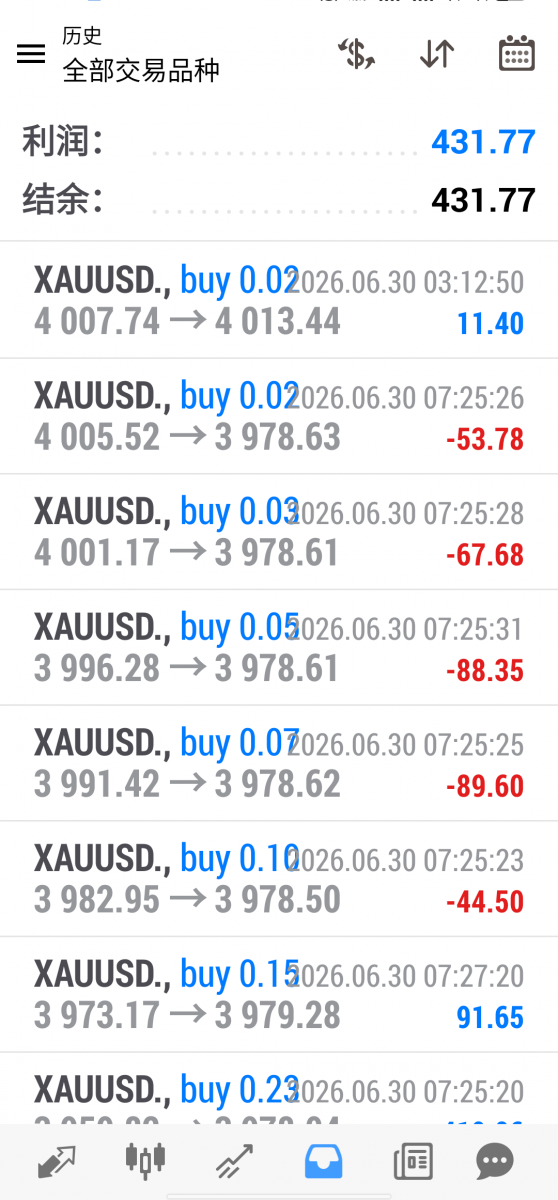Switch to the Quotes tab
This screenshot has width=558, height=1200.
[56, 1161]
